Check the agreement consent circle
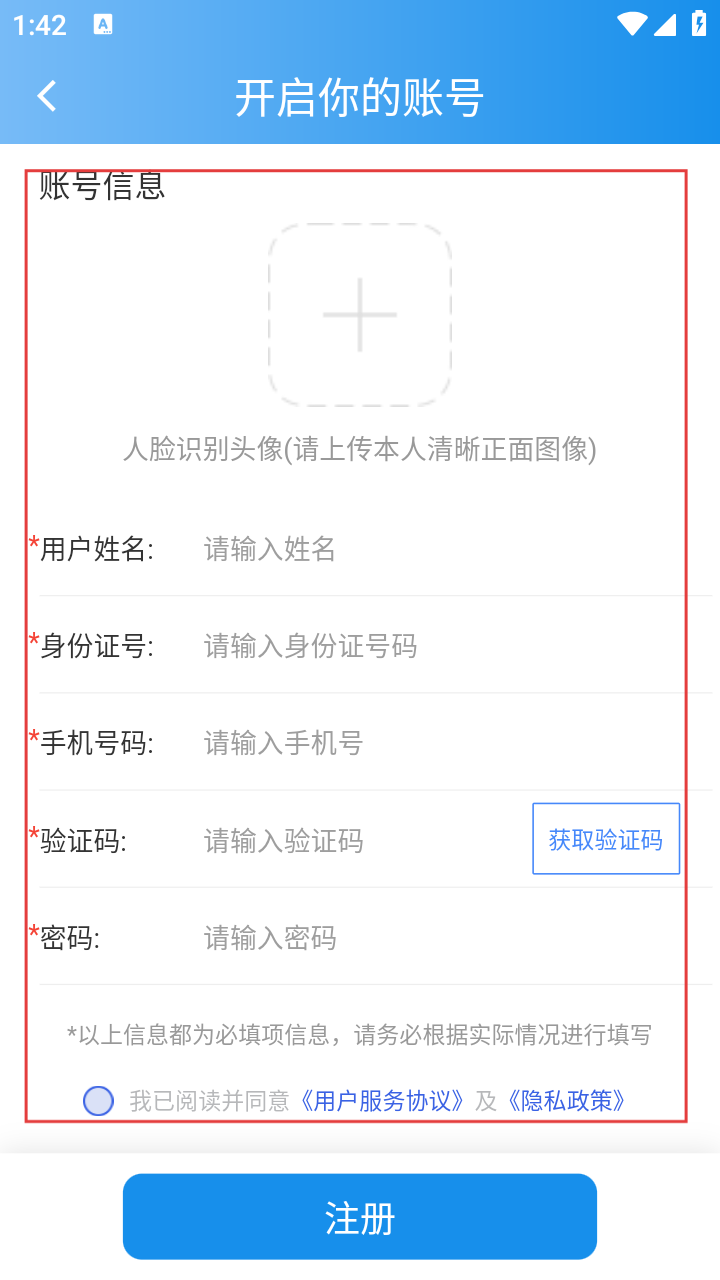Image resolution: width=720 pixels, height=1280 pixels. (98, 1101)
